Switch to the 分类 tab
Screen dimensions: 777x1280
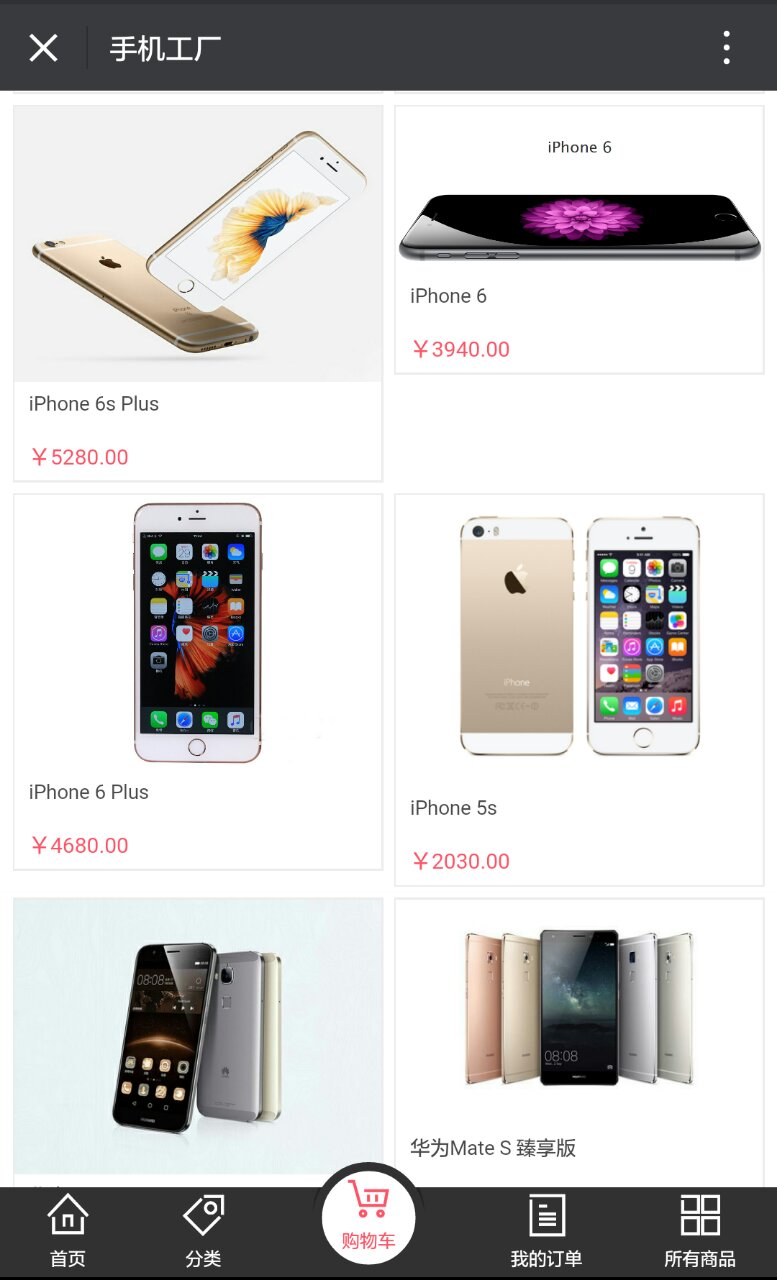click(203, 1232)
